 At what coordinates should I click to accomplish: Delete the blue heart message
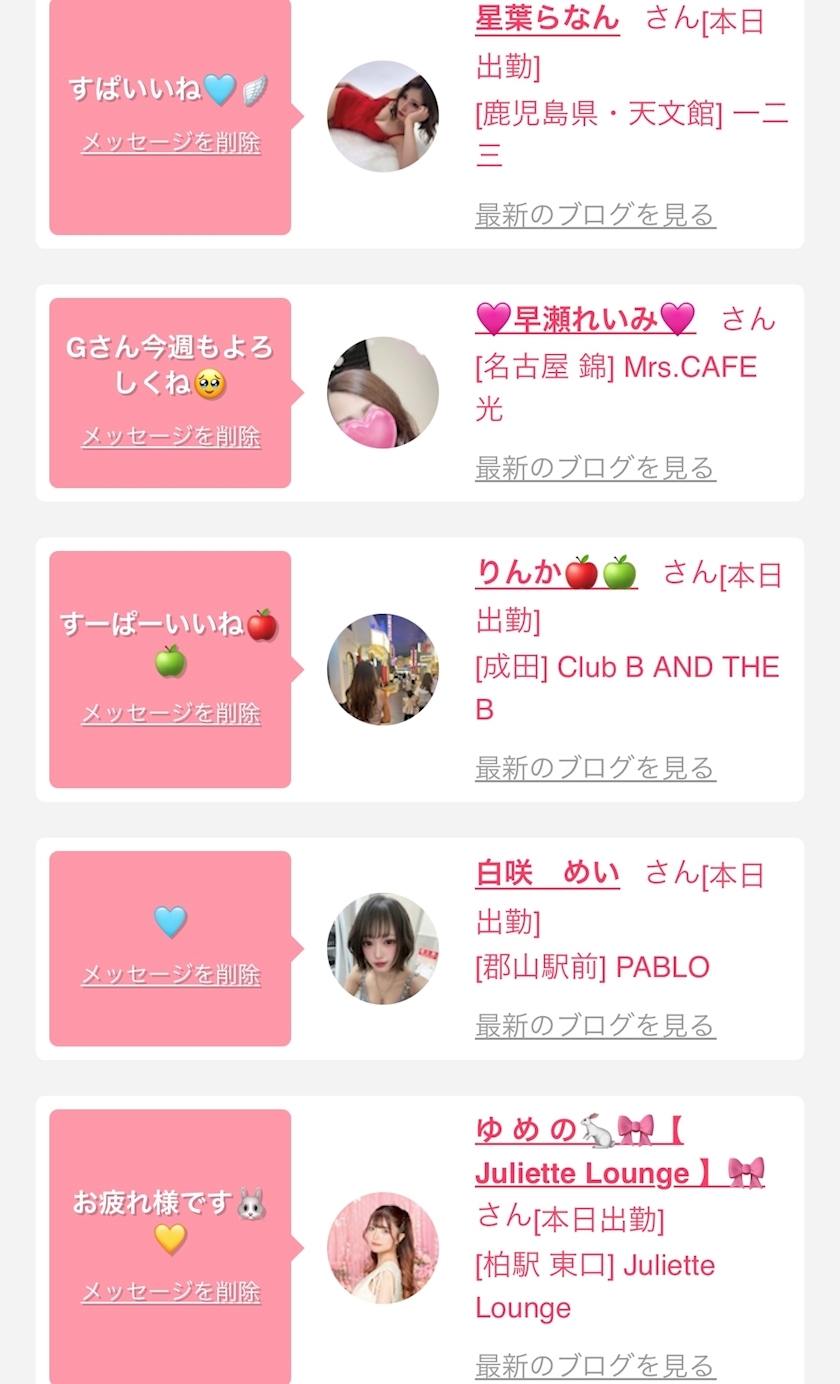171,975
